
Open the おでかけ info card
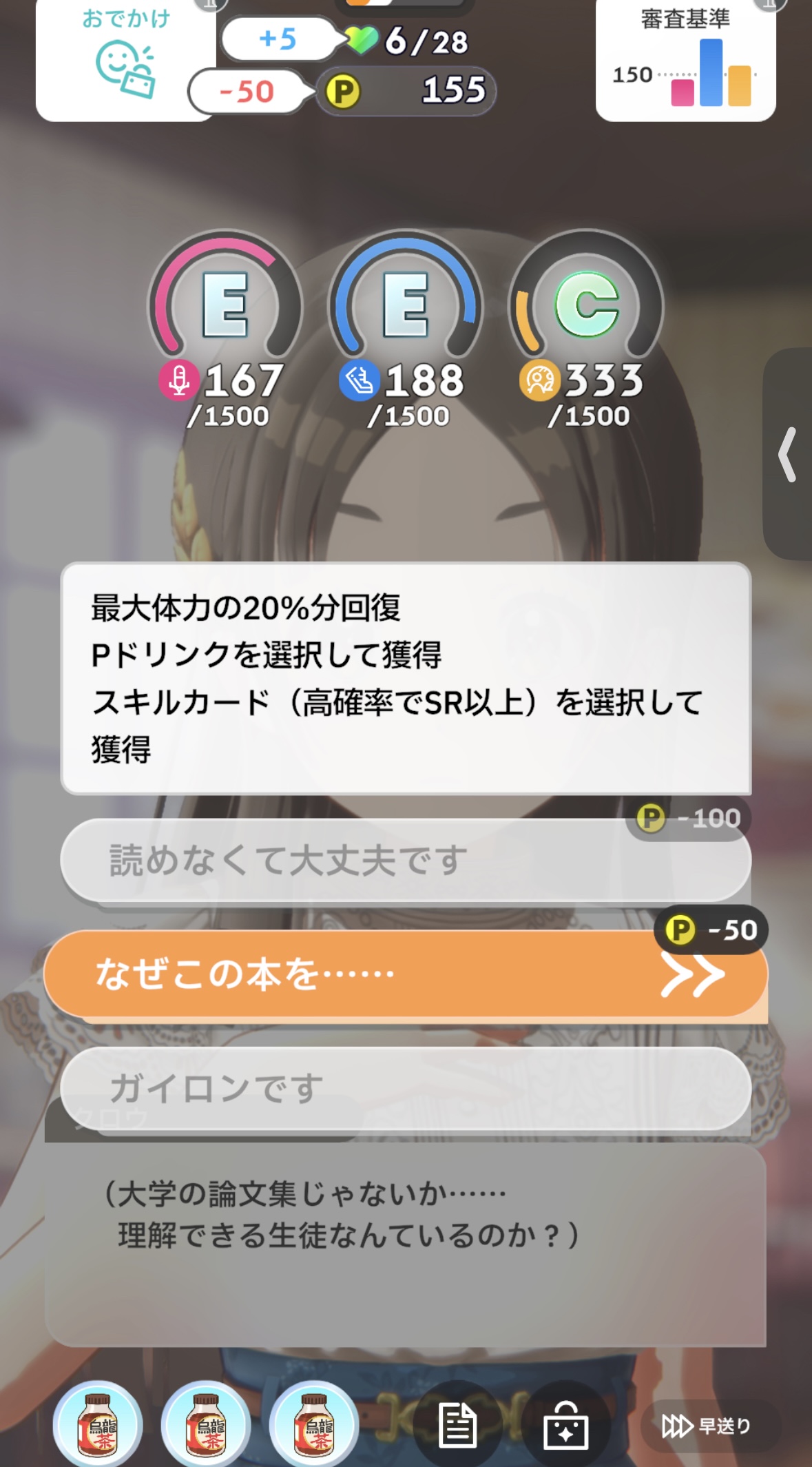(125, 61)
